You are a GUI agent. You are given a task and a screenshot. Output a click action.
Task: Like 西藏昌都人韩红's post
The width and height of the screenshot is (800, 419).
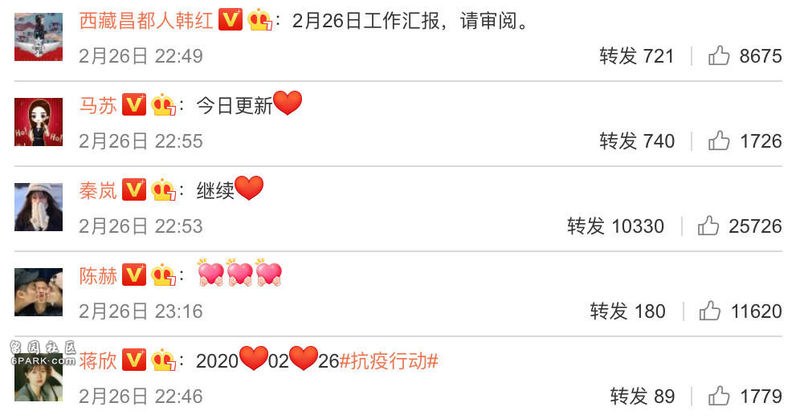pos(719,57)
